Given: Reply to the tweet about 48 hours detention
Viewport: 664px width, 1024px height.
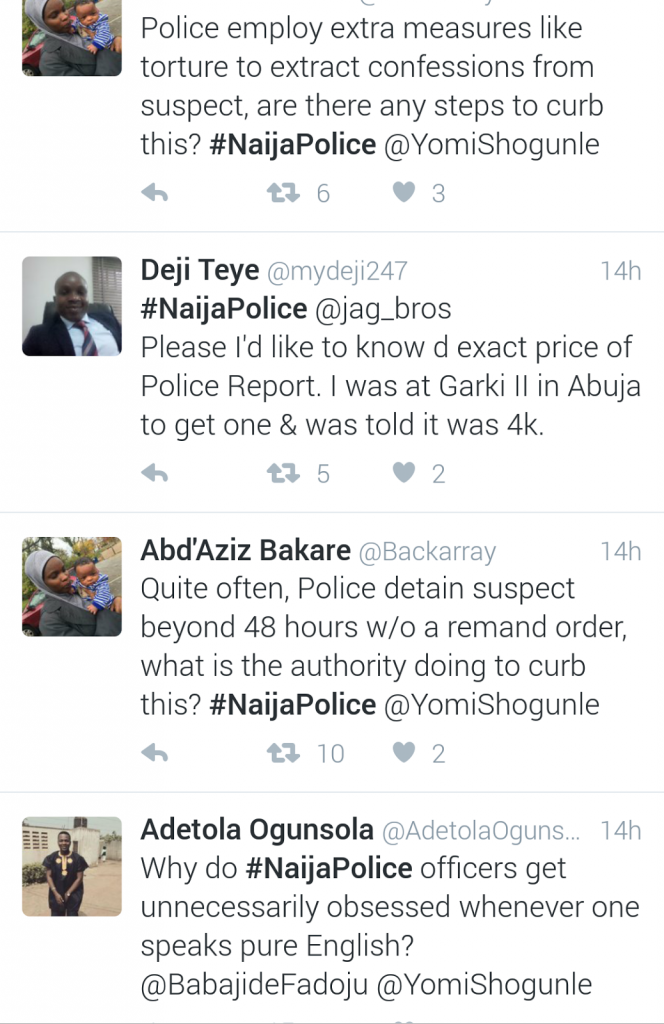Looking at the screenshot, I should point(154,753).
